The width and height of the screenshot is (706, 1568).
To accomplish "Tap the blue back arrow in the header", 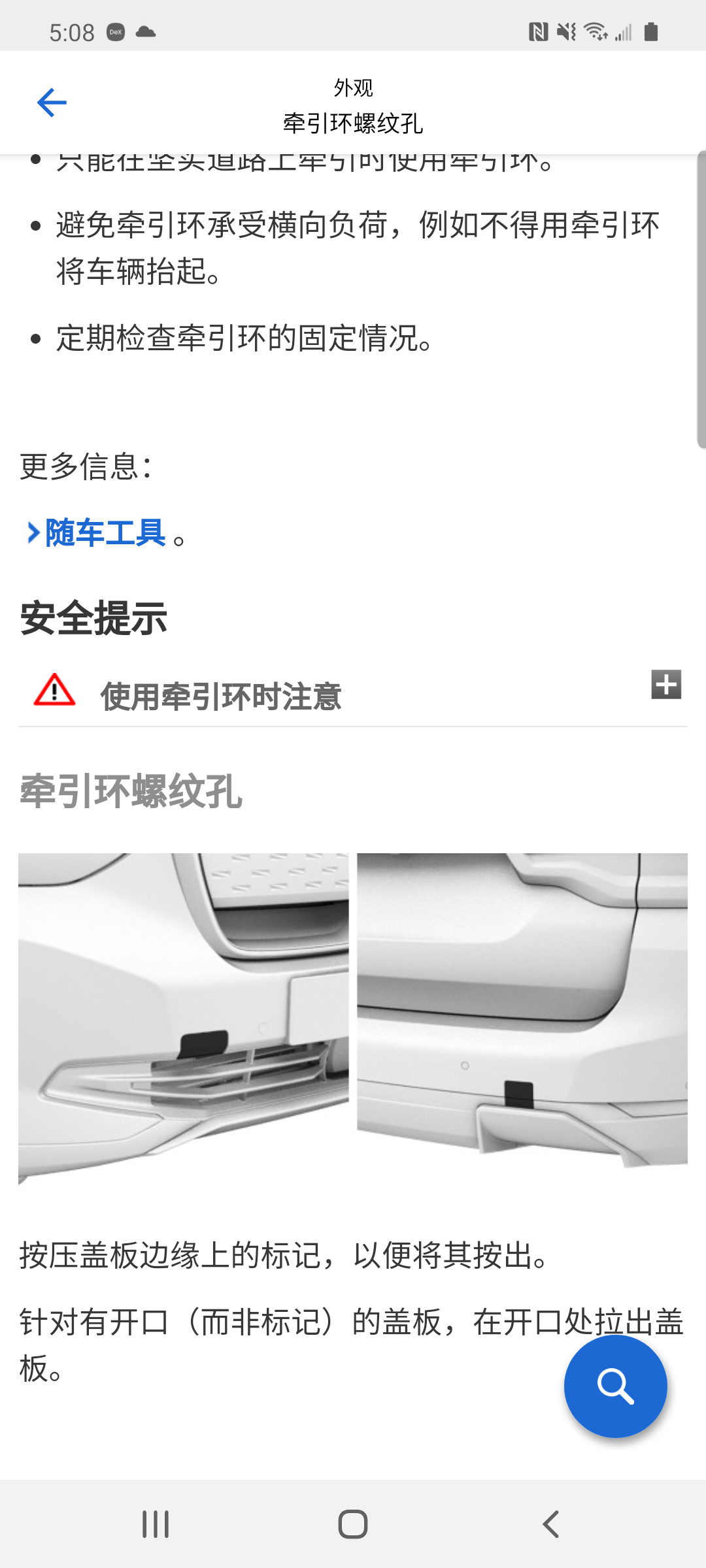I will click(52, 103).
